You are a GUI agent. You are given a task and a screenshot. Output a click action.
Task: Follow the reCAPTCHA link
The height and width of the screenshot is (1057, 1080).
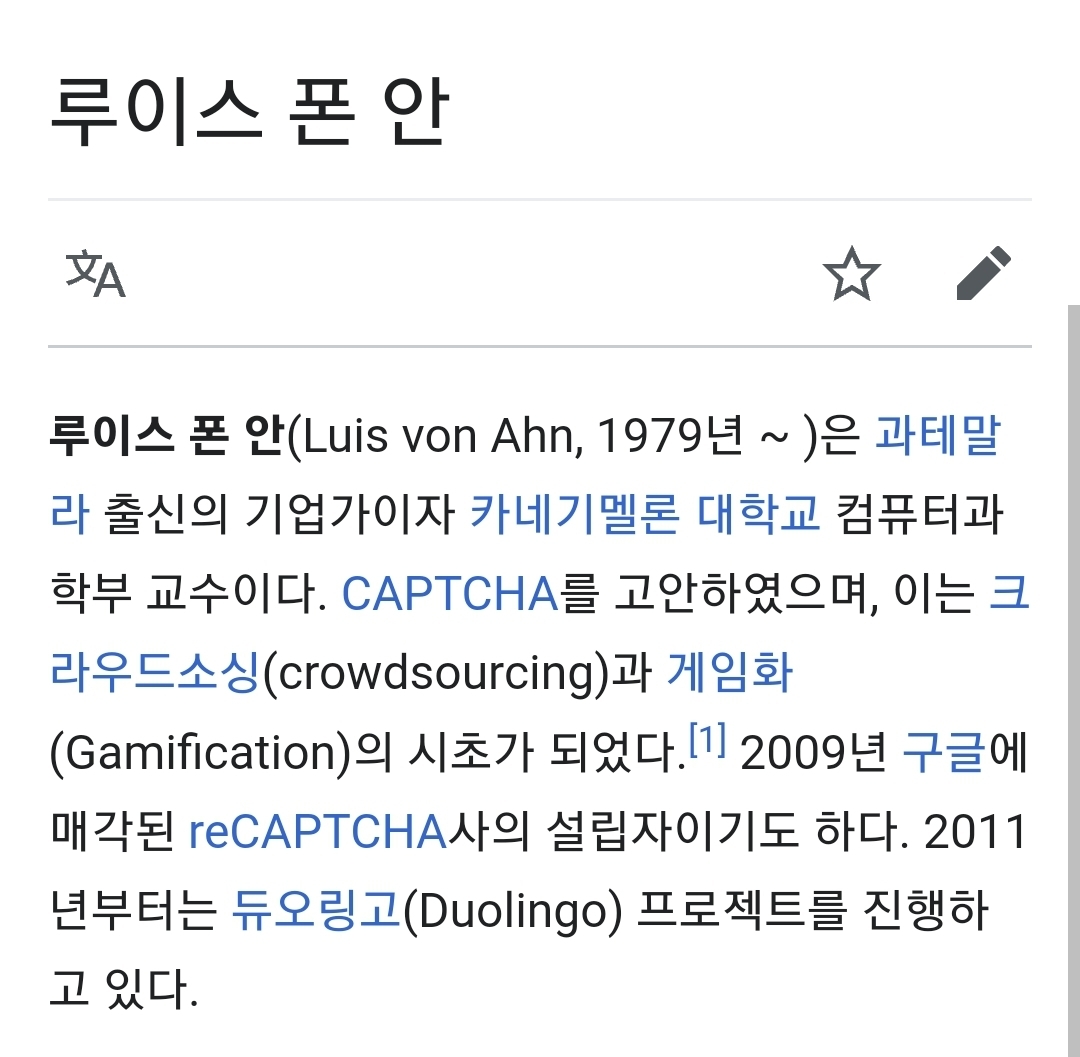318,830
